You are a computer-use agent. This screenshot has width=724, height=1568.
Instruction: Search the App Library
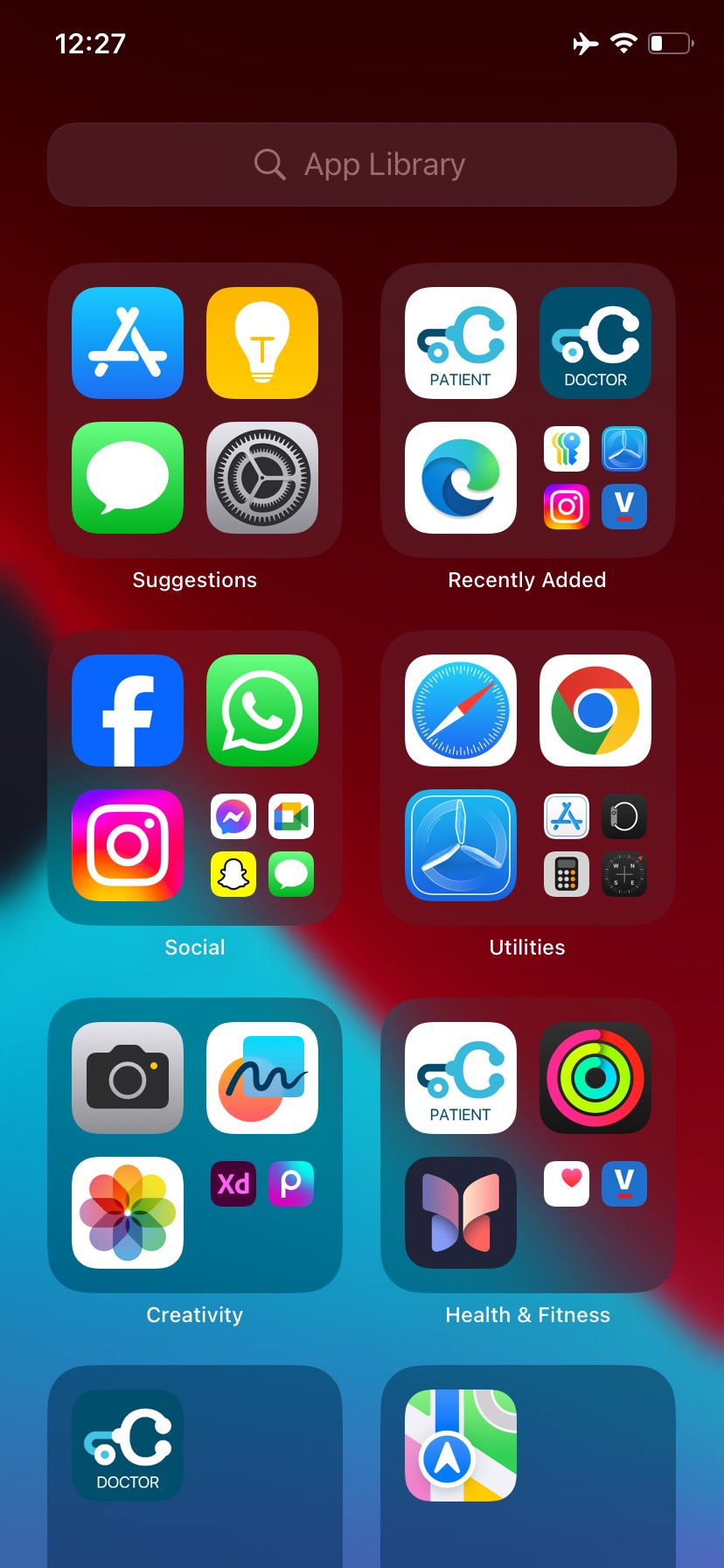coord(362,164)
